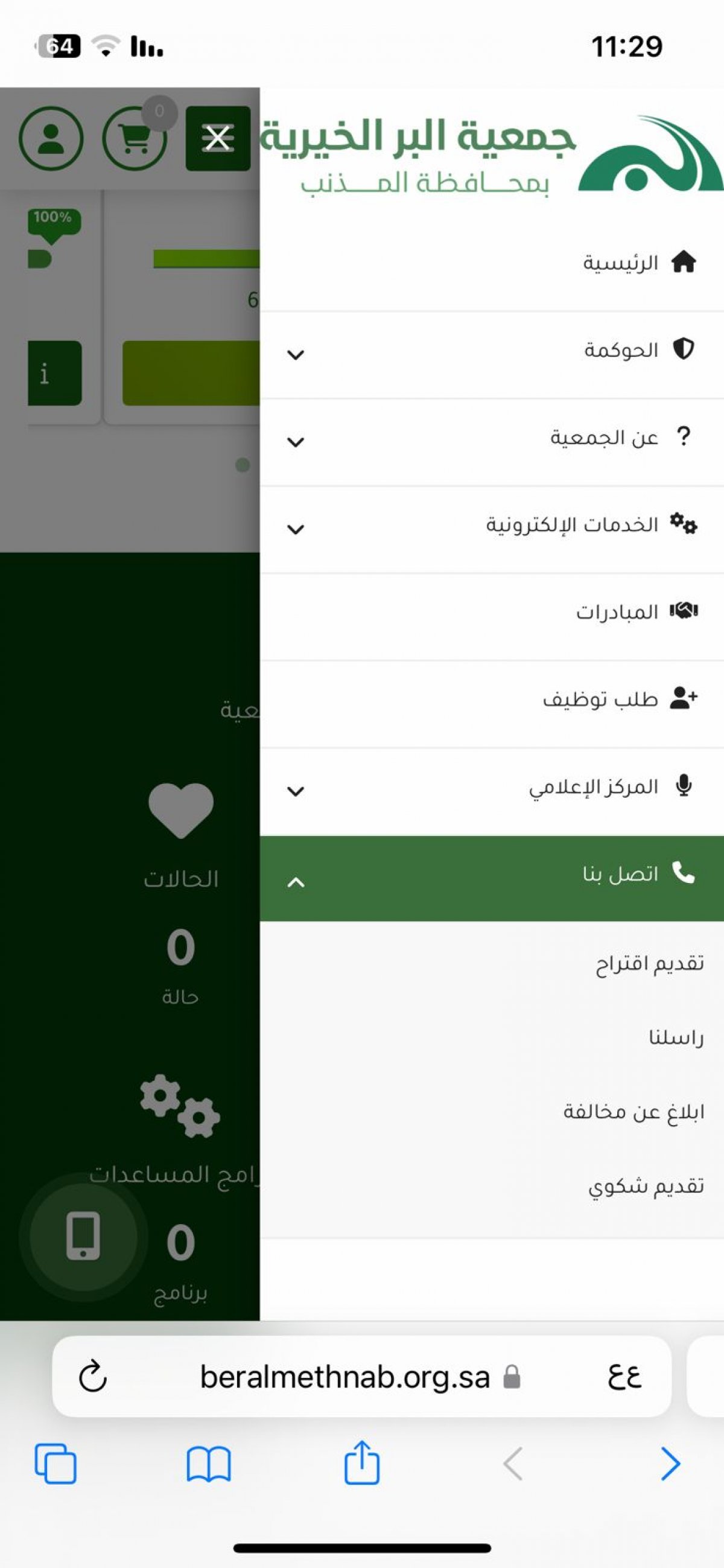Show open Safari tabs
This screenshot has width=724, height=1568.
tap(56, 1464)
